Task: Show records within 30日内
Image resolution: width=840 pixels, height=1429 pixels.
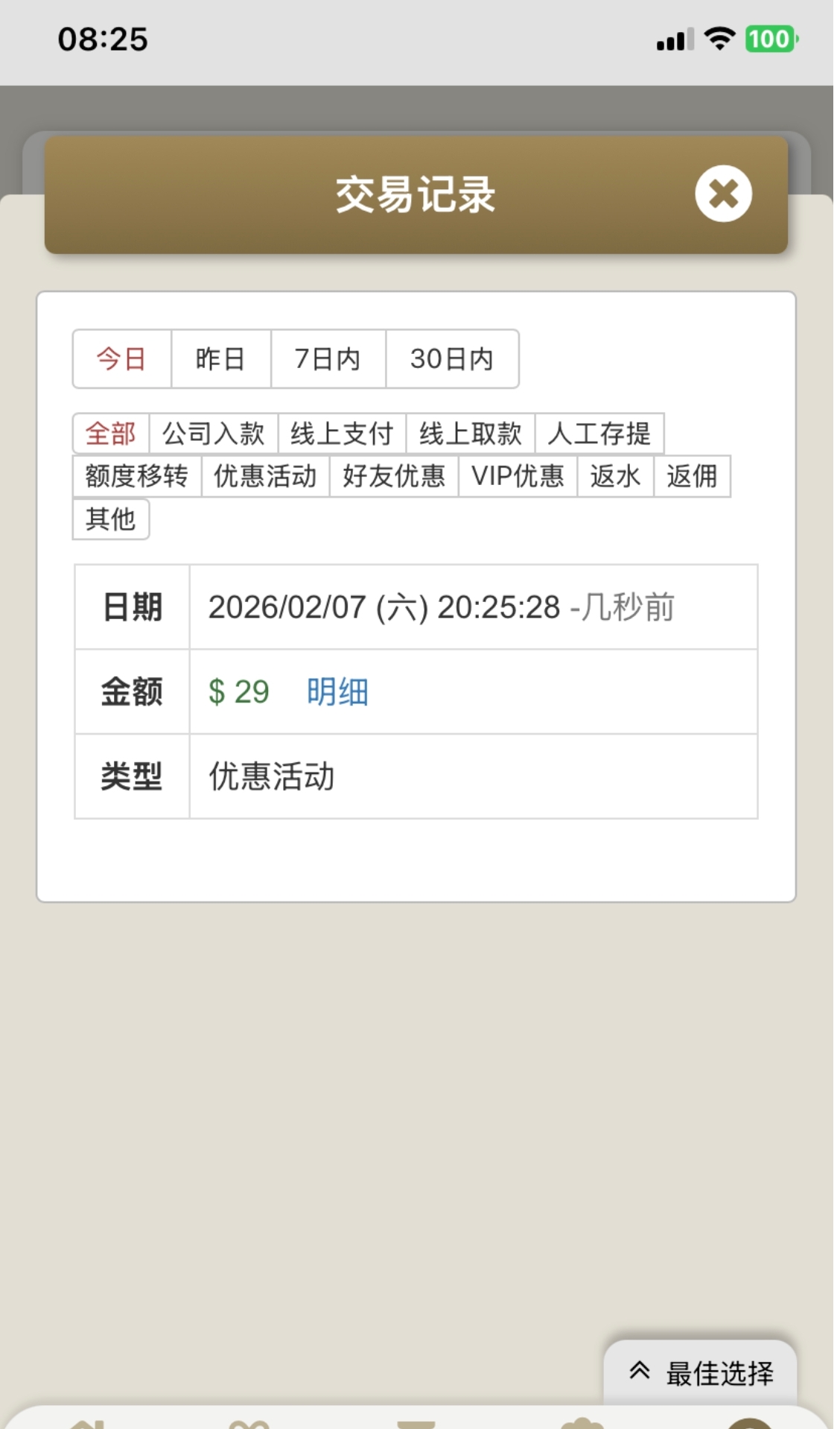Action: tap(451, 359)
